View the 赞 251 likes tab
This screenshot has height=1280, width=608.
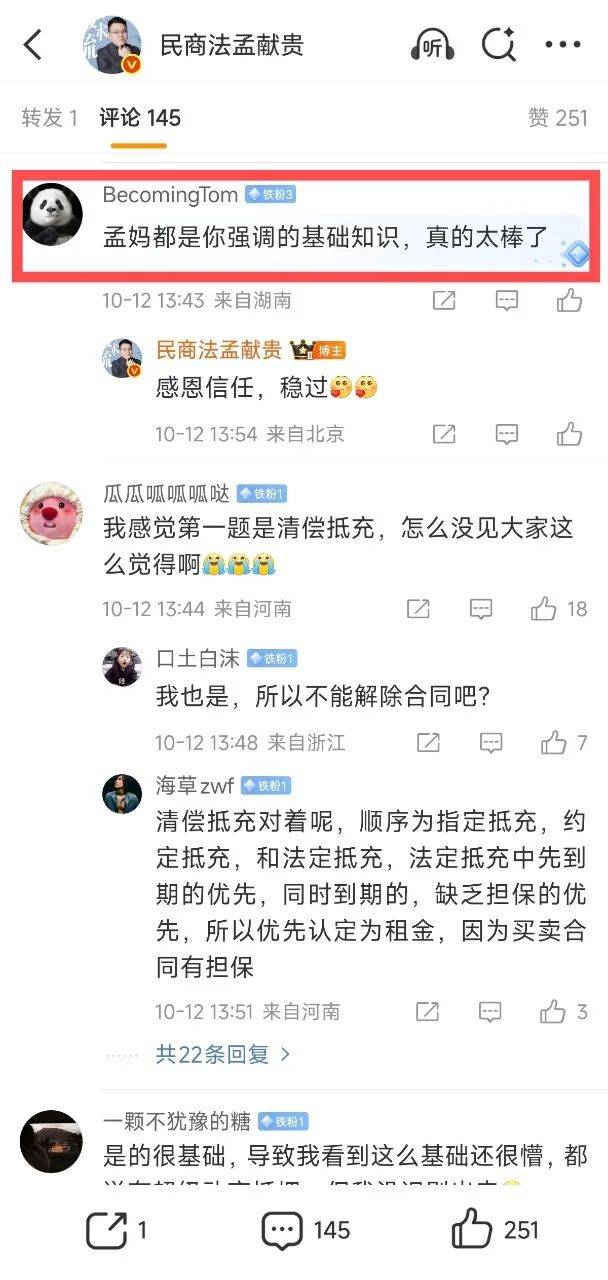click(x=558, y=118)
